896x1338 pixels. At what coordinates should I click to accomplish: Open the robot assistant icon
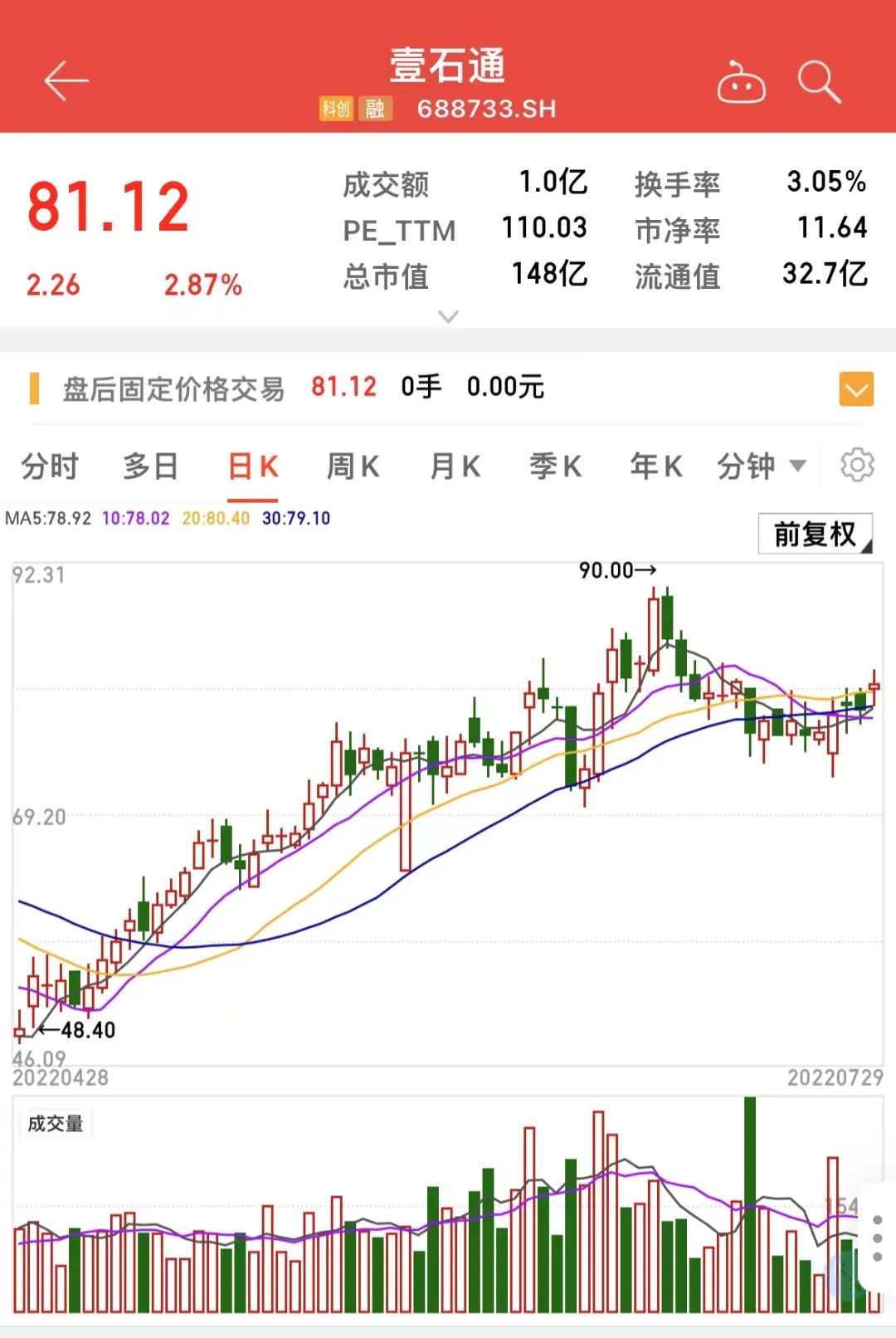[x=741, y=82]
